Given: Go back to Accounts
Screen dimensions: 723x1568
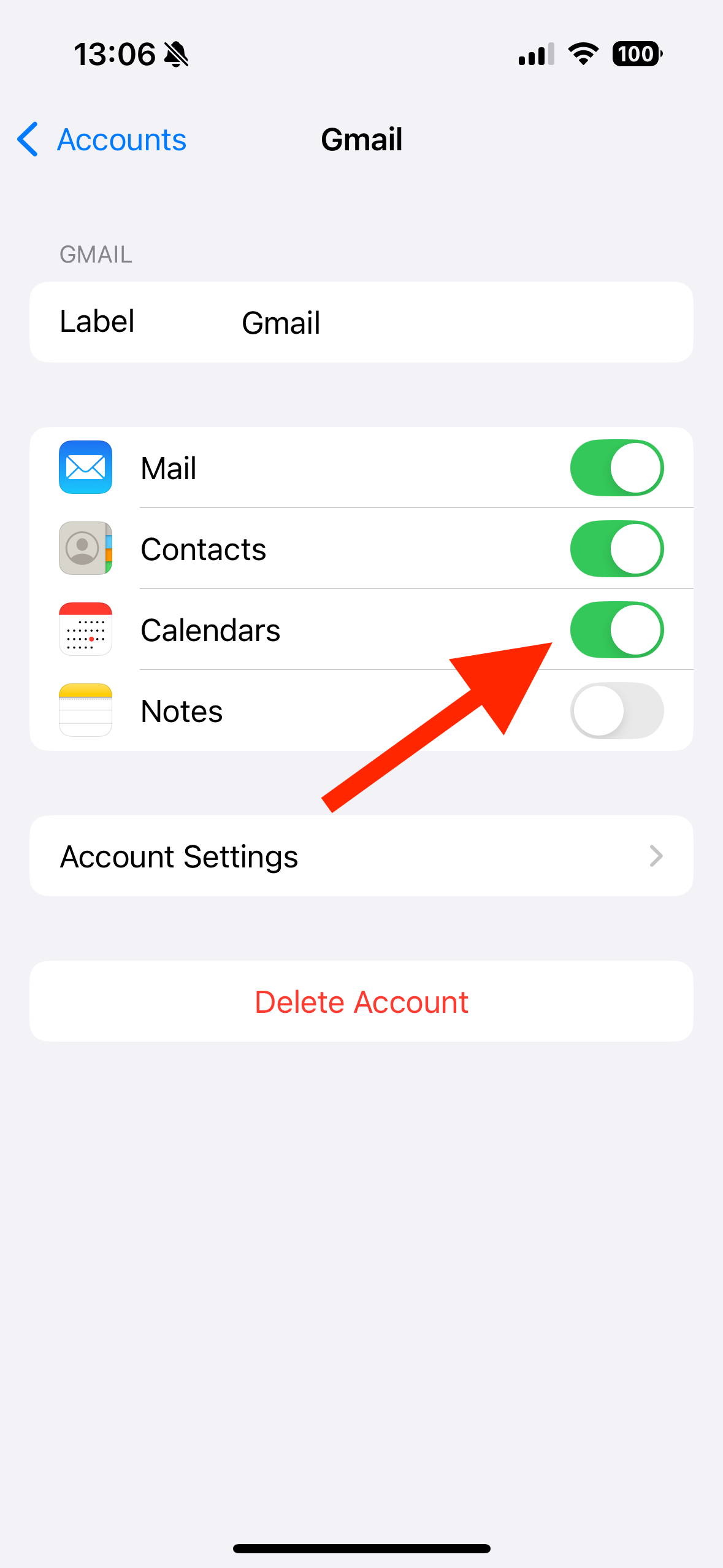Looking at the screenshot, I should [x=102, y=140].
